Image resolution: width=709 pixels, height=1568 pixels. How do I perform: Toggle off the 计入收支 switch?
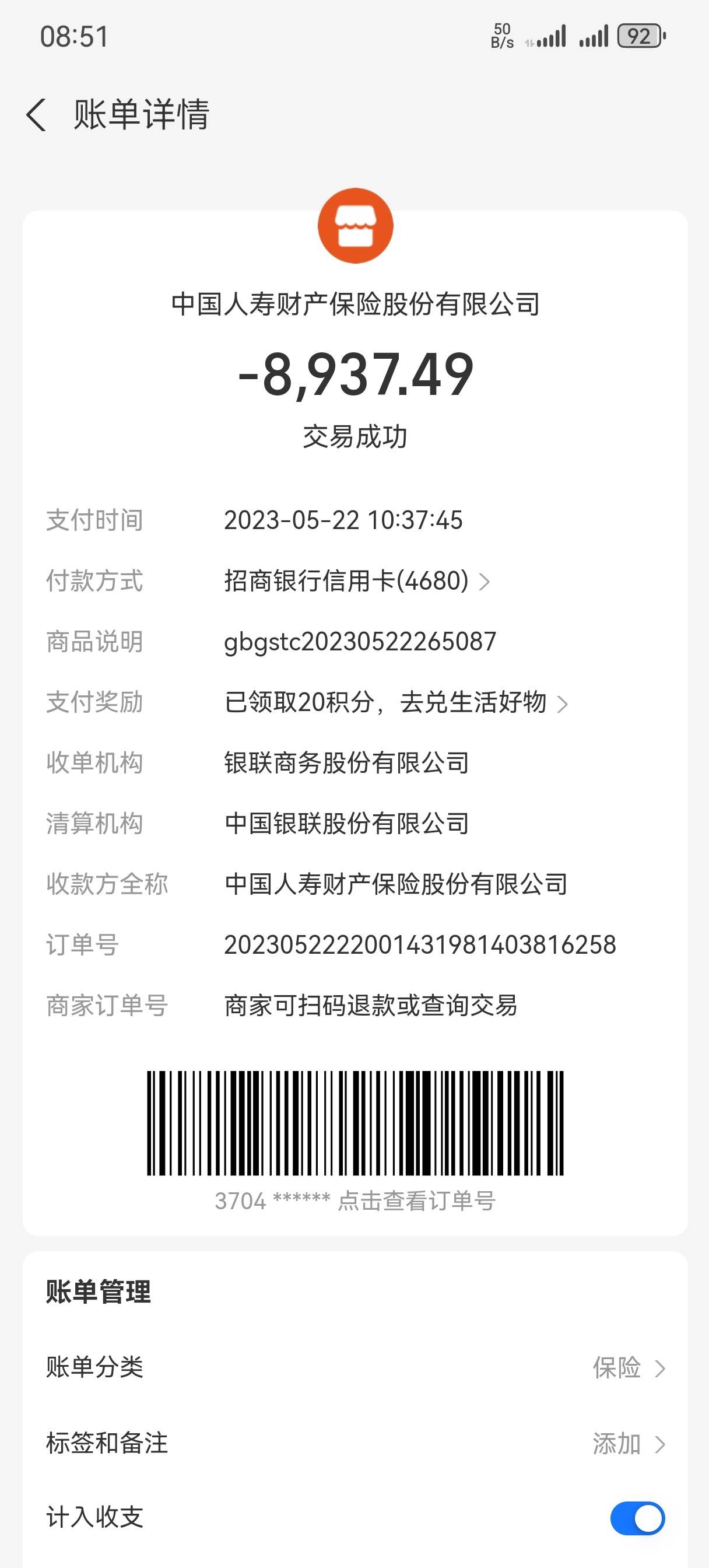click(x=637, y=1517)
